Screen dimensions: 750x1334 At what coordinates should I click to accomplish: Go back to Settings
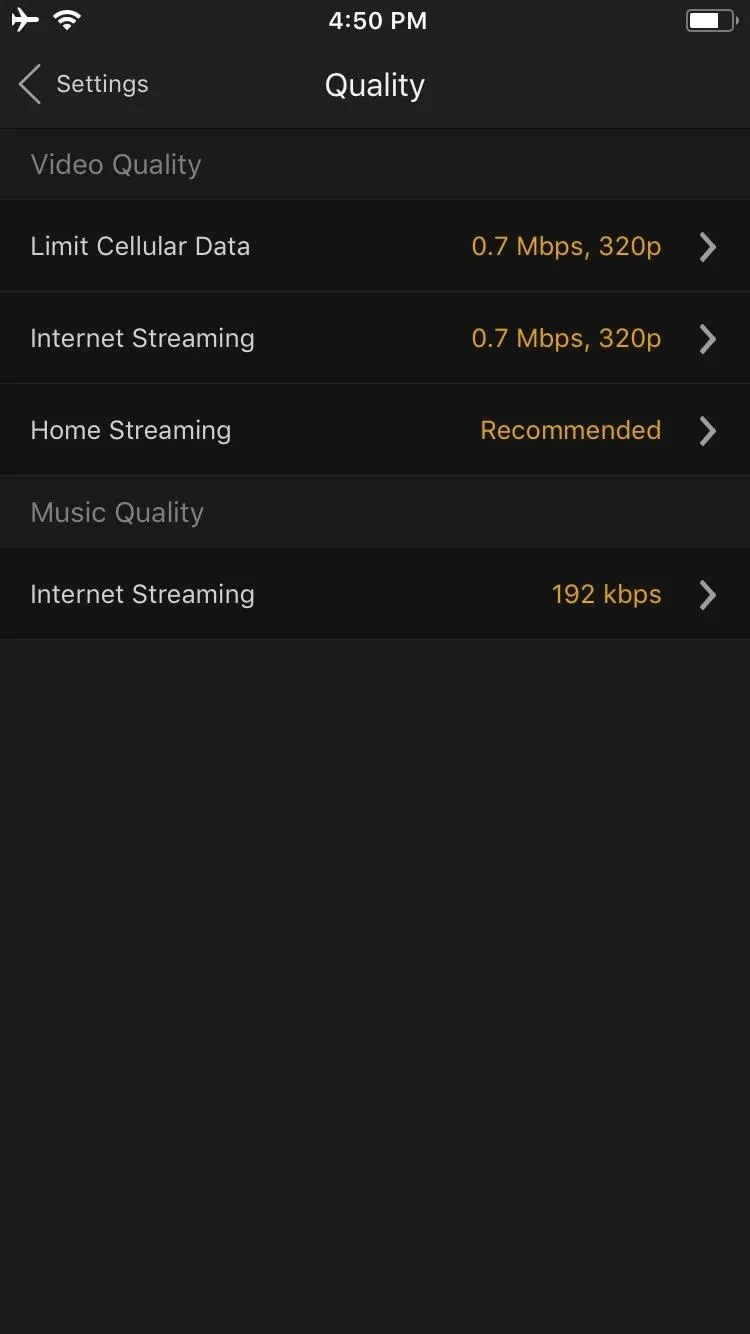84,85
